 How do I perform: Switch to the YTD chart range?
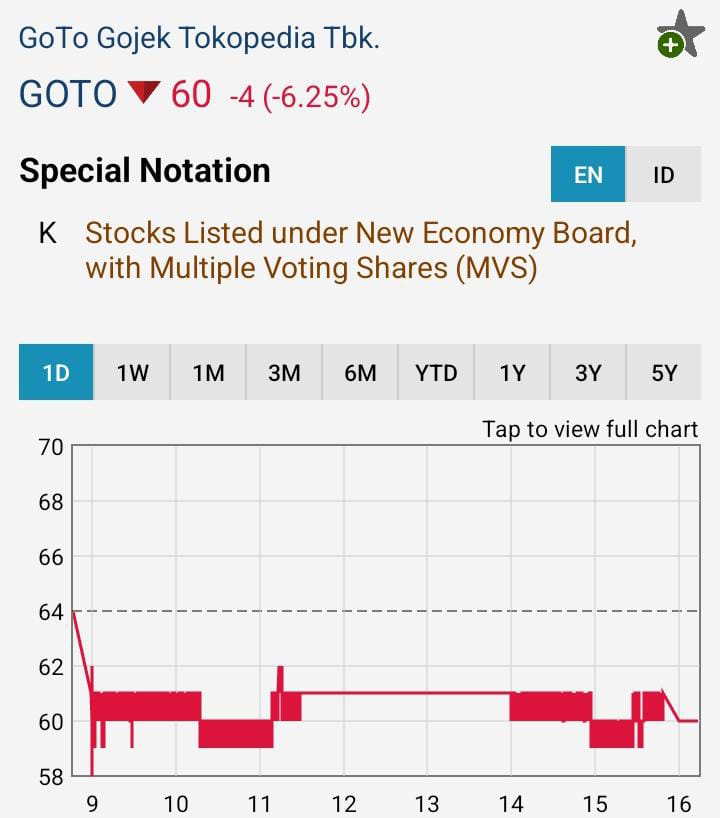pos(436,373)
